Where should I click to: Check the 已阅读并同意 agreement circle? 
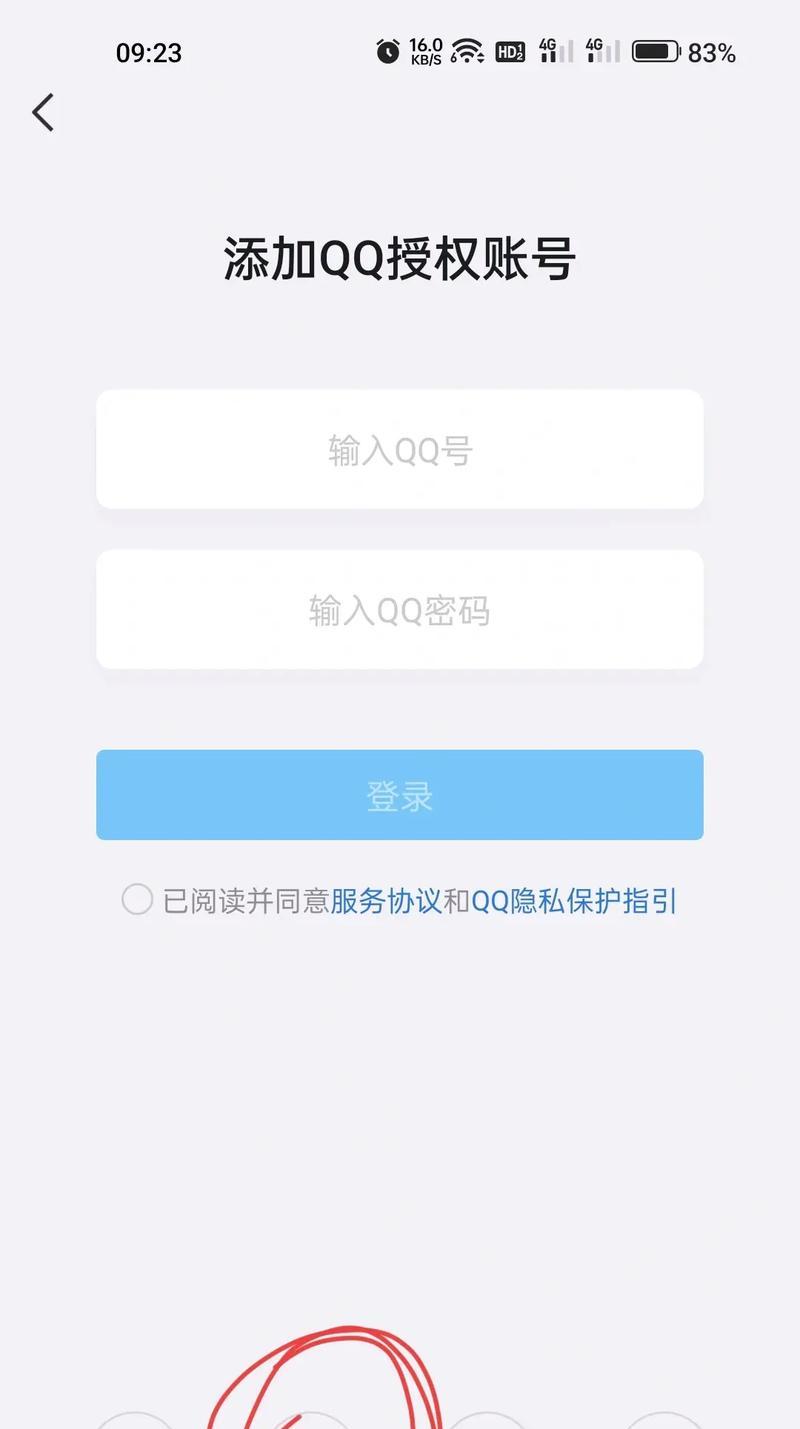(x=137, y=900)
